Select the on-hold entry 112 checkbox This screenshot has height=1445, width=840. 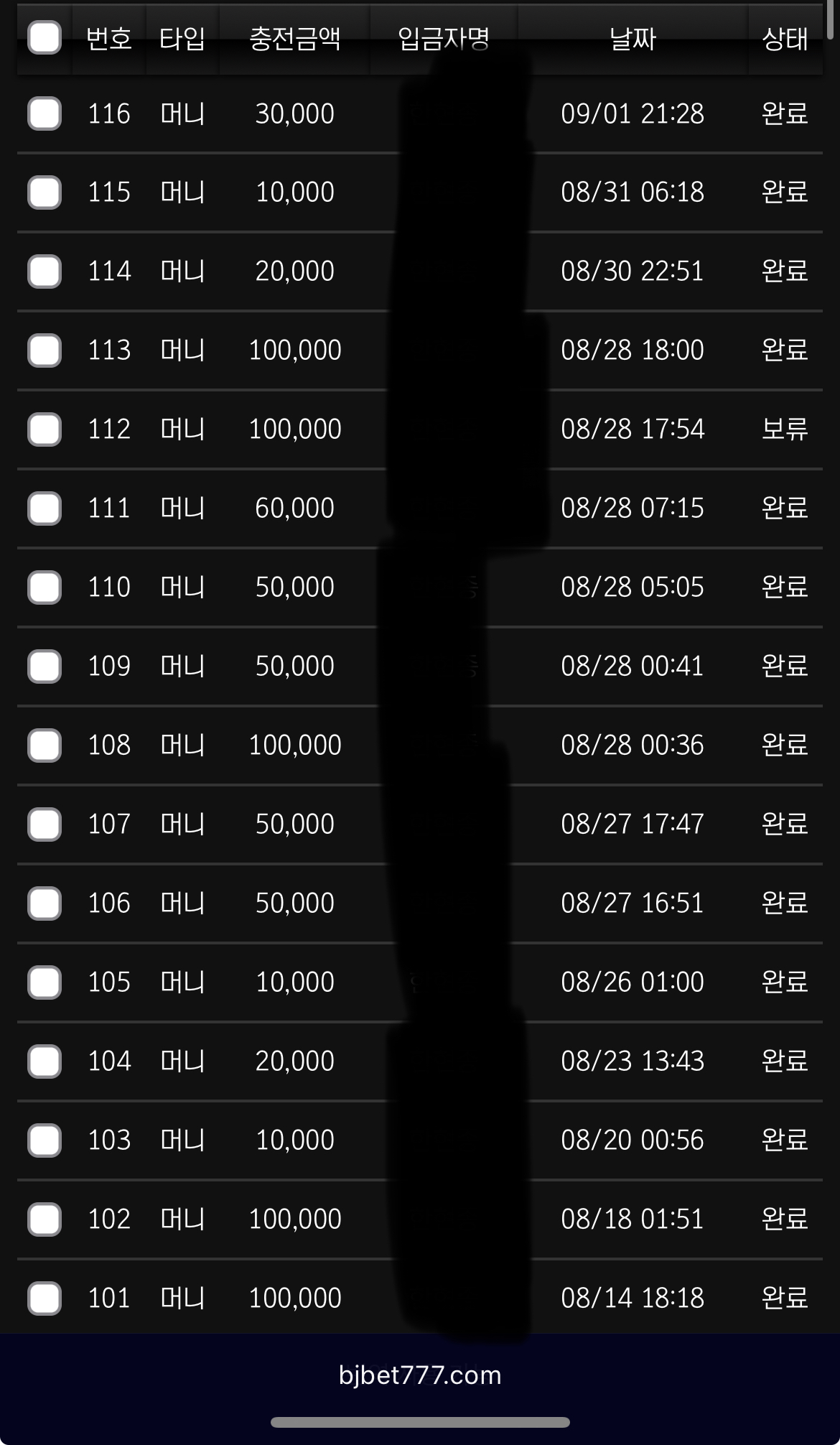click(45, 429)
